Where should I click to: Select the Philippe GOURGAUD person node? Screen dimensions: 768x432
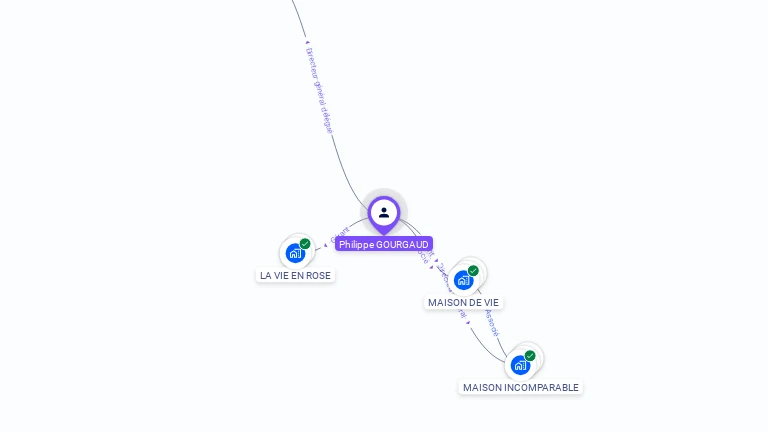tap(384, 213)
